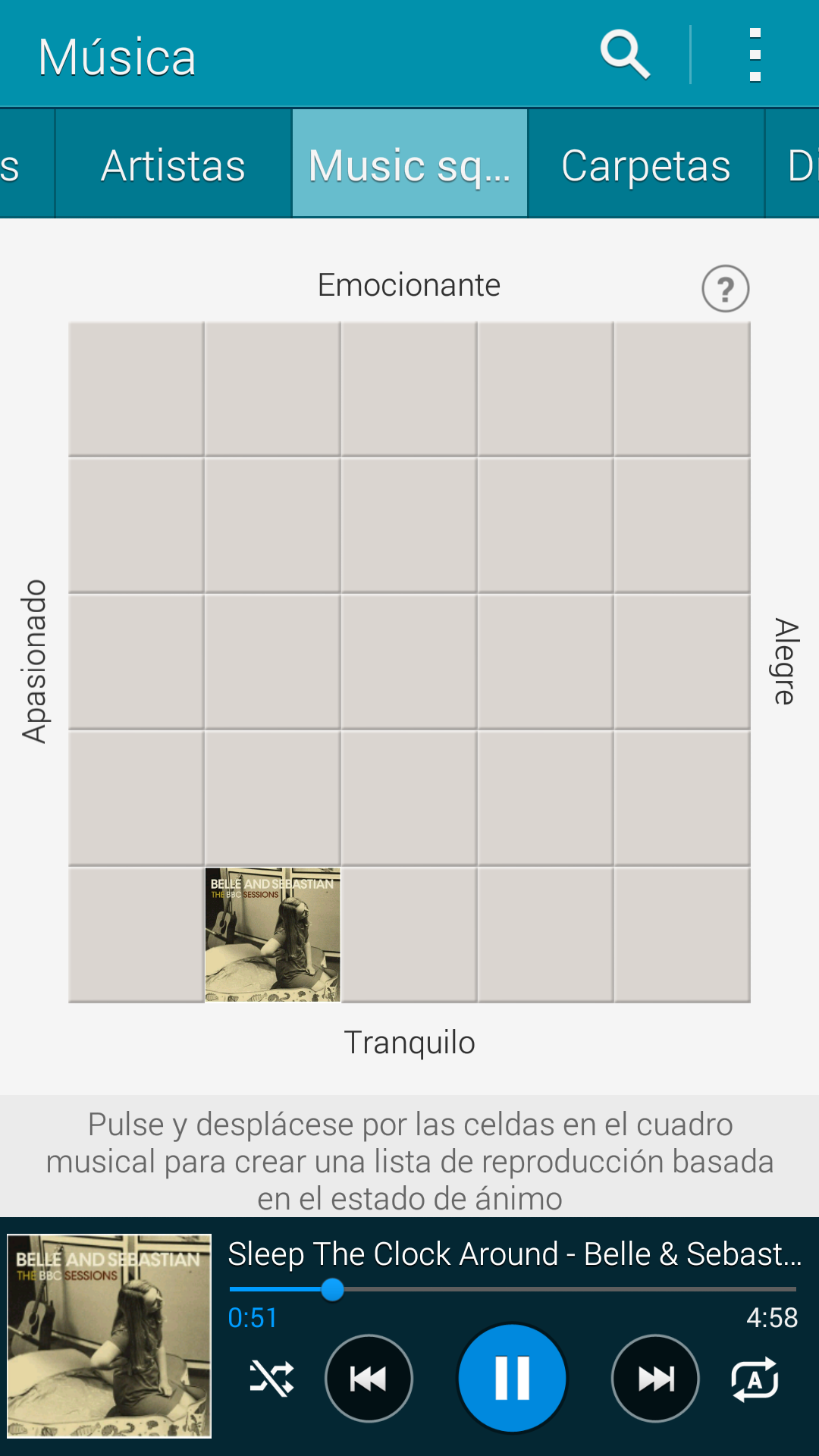Open the search icon in the app bar
Image resolution: width=819 pixels, height=1456 pixels.
coord(625,55)
